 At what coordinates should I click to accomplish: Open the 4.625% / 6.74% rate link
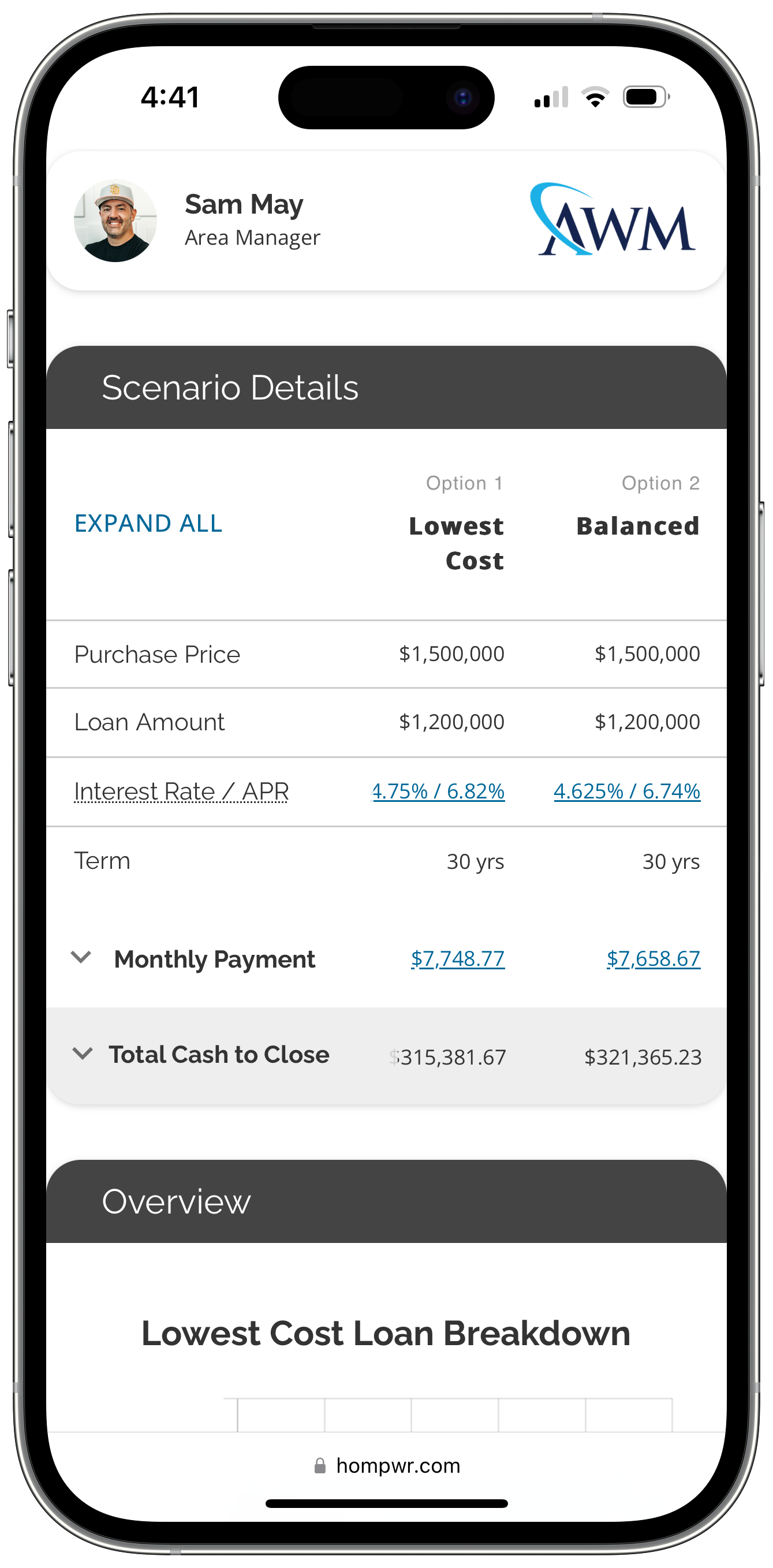click(x=627, y=792)
